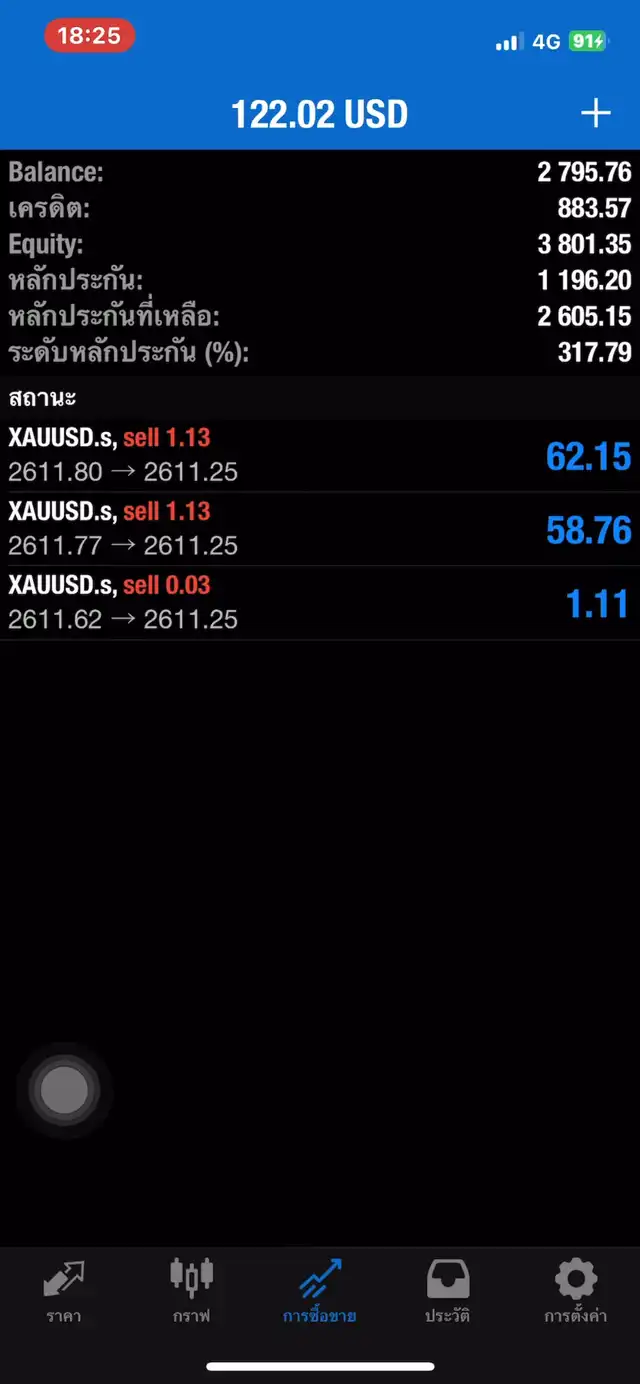Open the sell position with profit 62.15

click(x=320, y=456)
